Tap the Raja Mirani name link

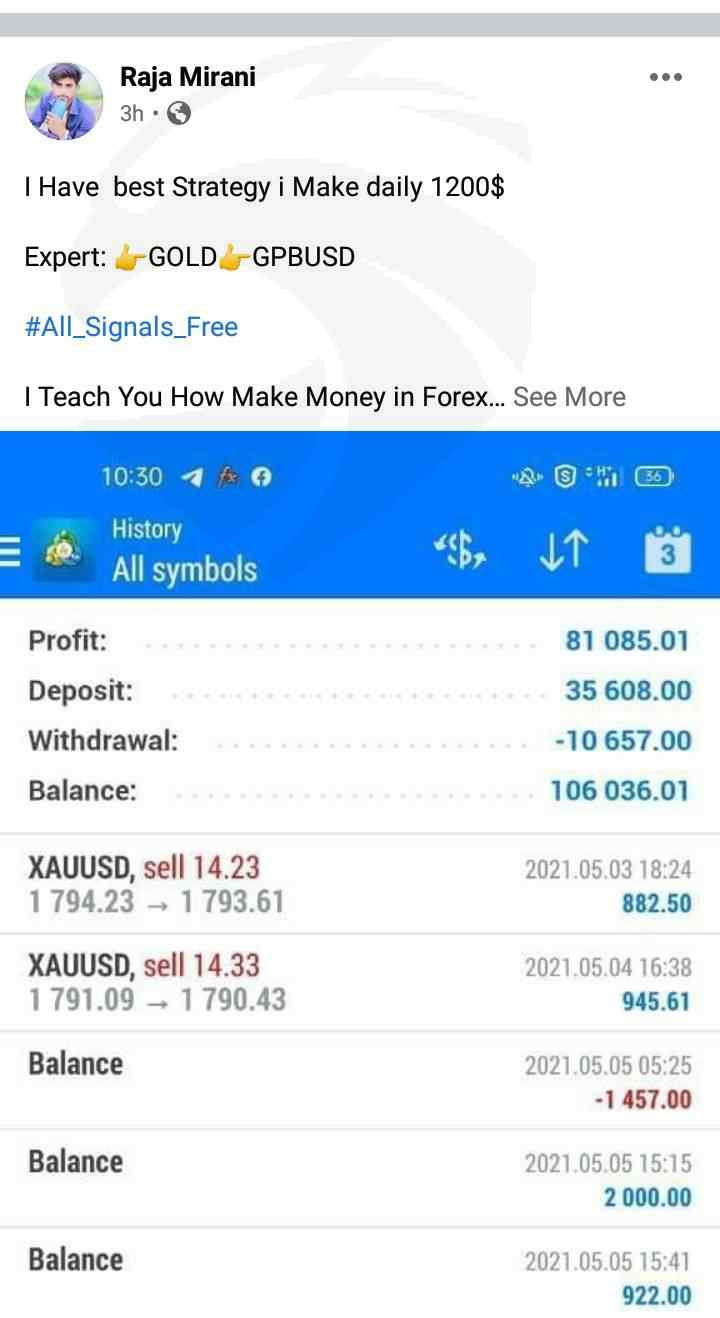[188, 77]
